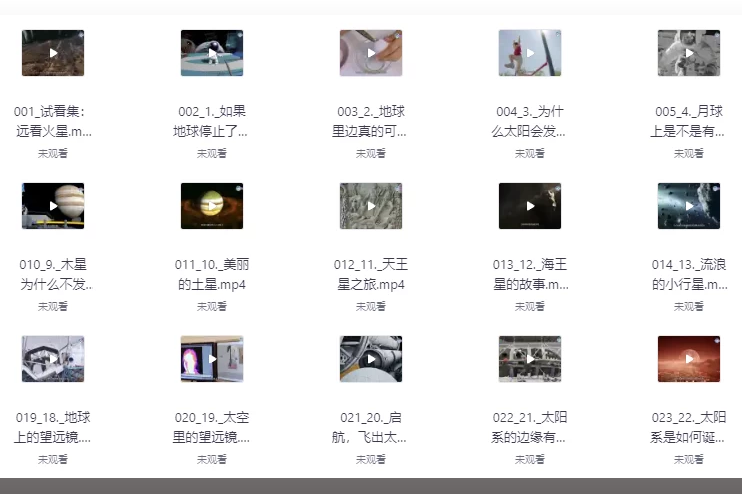This screenshot has width=742, height=494.
Task: Open video 023_22._太阳系是如何诞
Action: [689, 359]
